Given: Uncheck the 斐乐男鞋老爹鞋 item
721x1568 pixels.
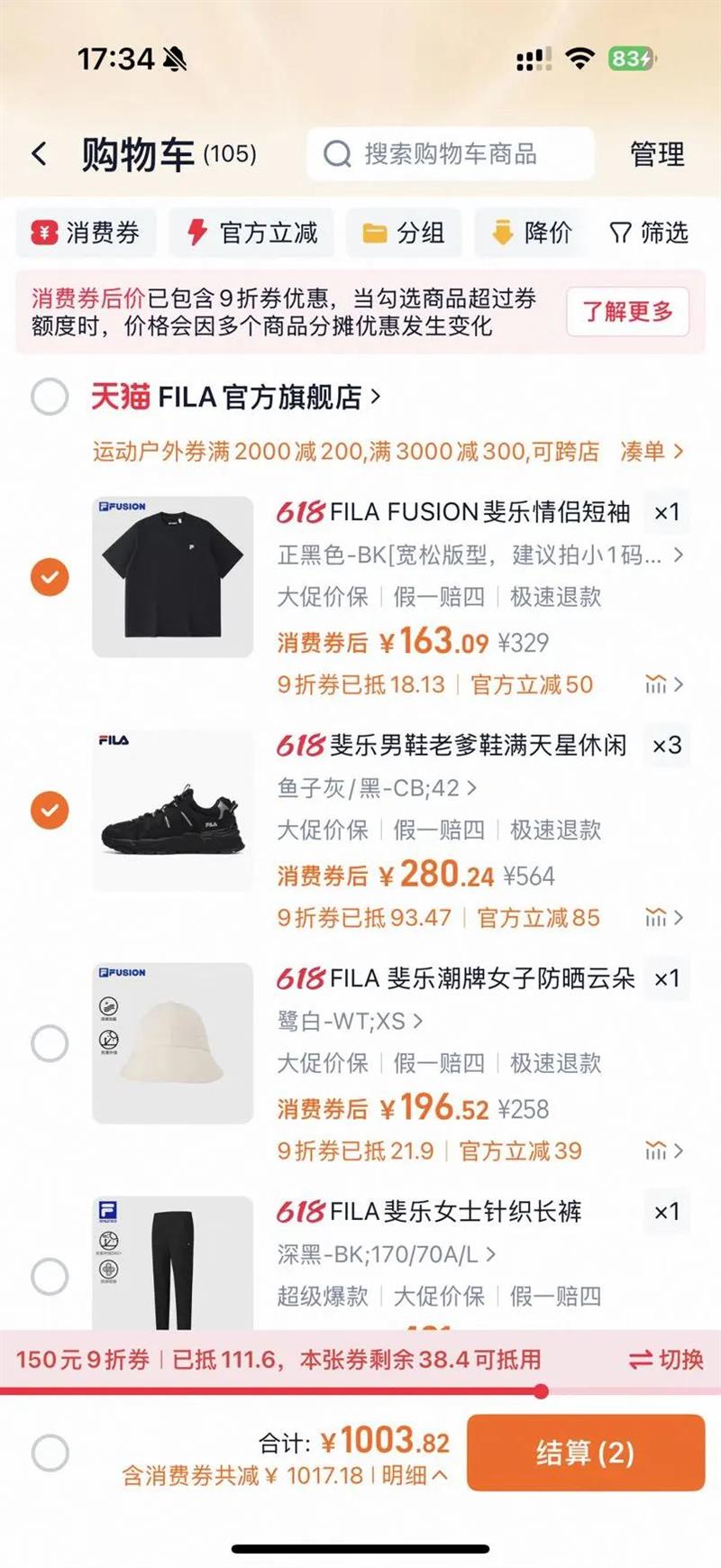Looking at the screenshot, I should tap(50, 810).
